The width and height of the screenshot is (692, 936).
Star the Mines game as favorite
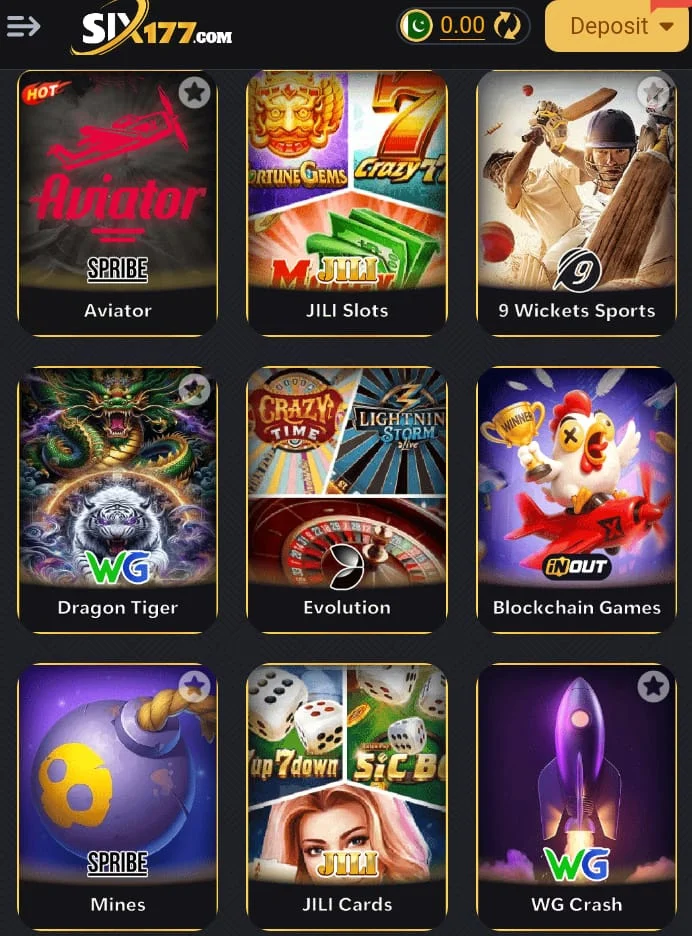[194, 686]
